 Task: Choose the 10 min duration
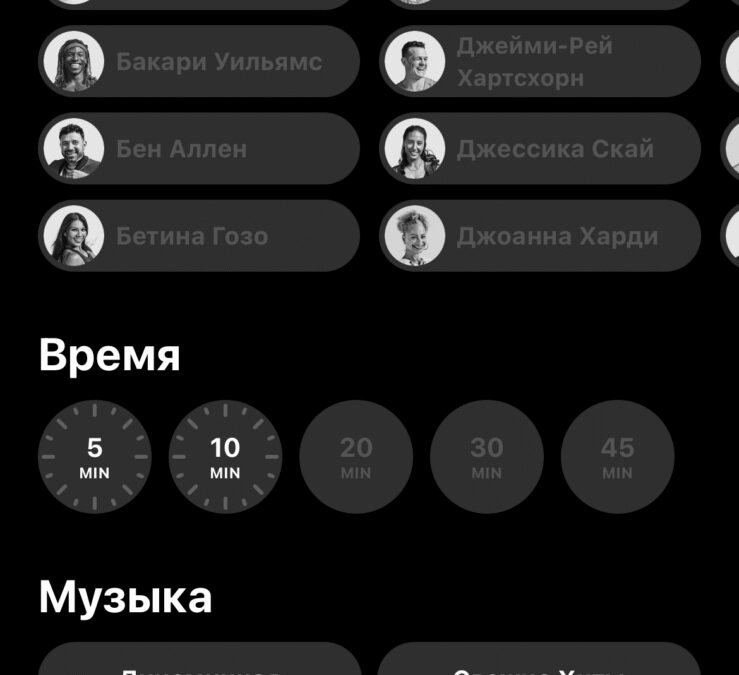pyautogui.click(x=225, y=457)
